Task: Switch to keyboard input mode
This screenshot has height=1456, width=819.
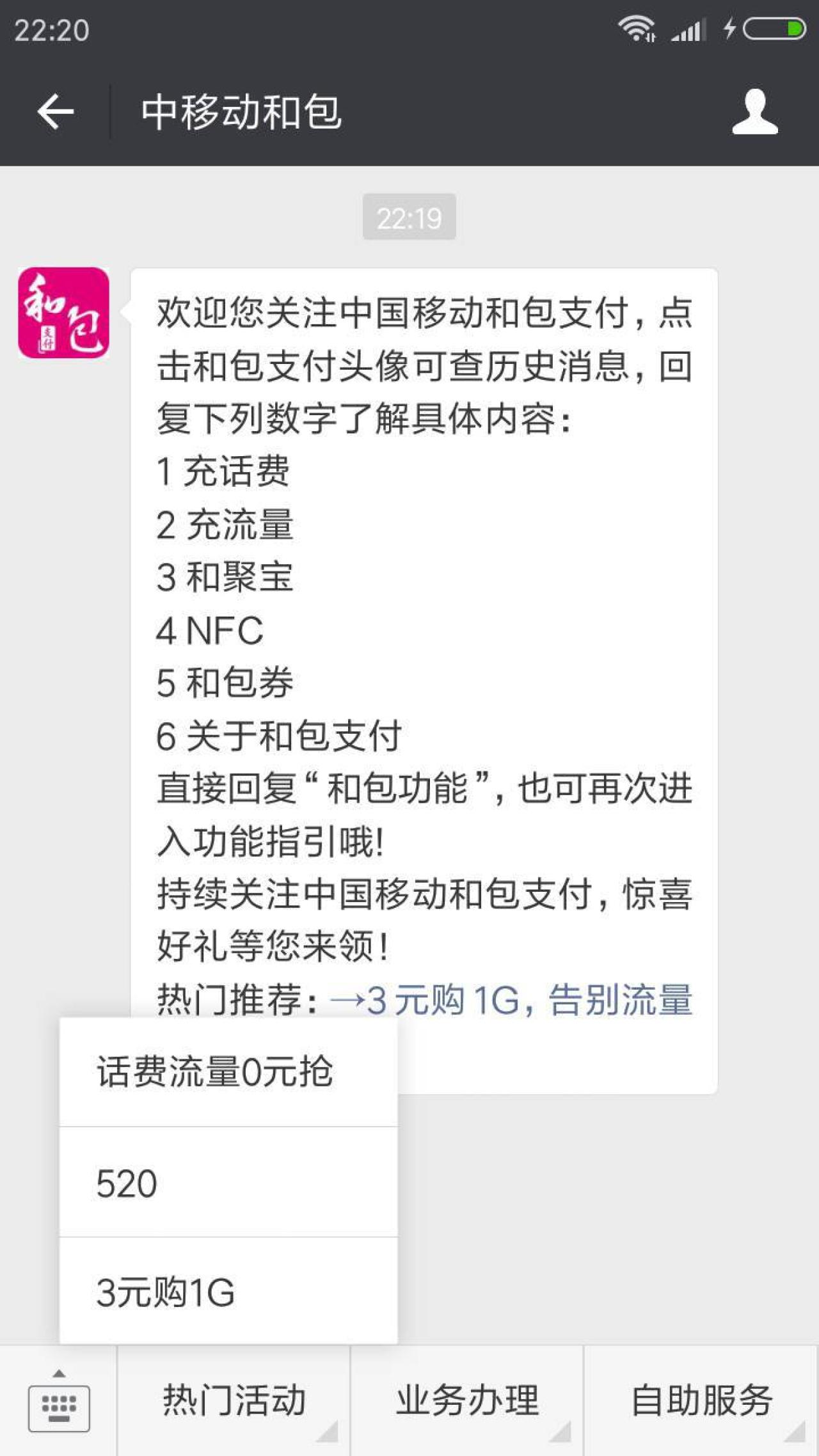Action: click(x=59, y=1402)
